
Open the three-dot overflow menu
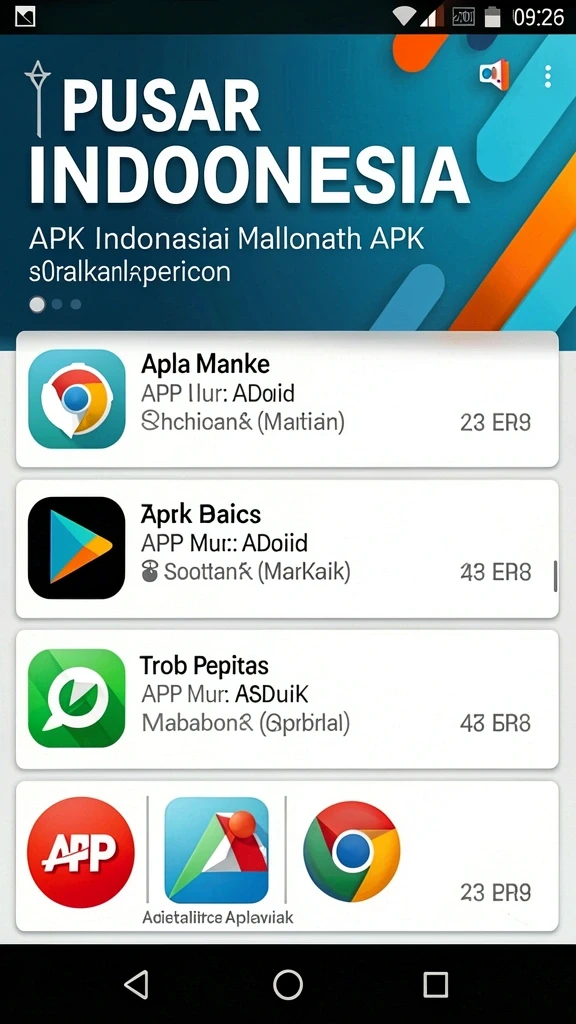547,76
